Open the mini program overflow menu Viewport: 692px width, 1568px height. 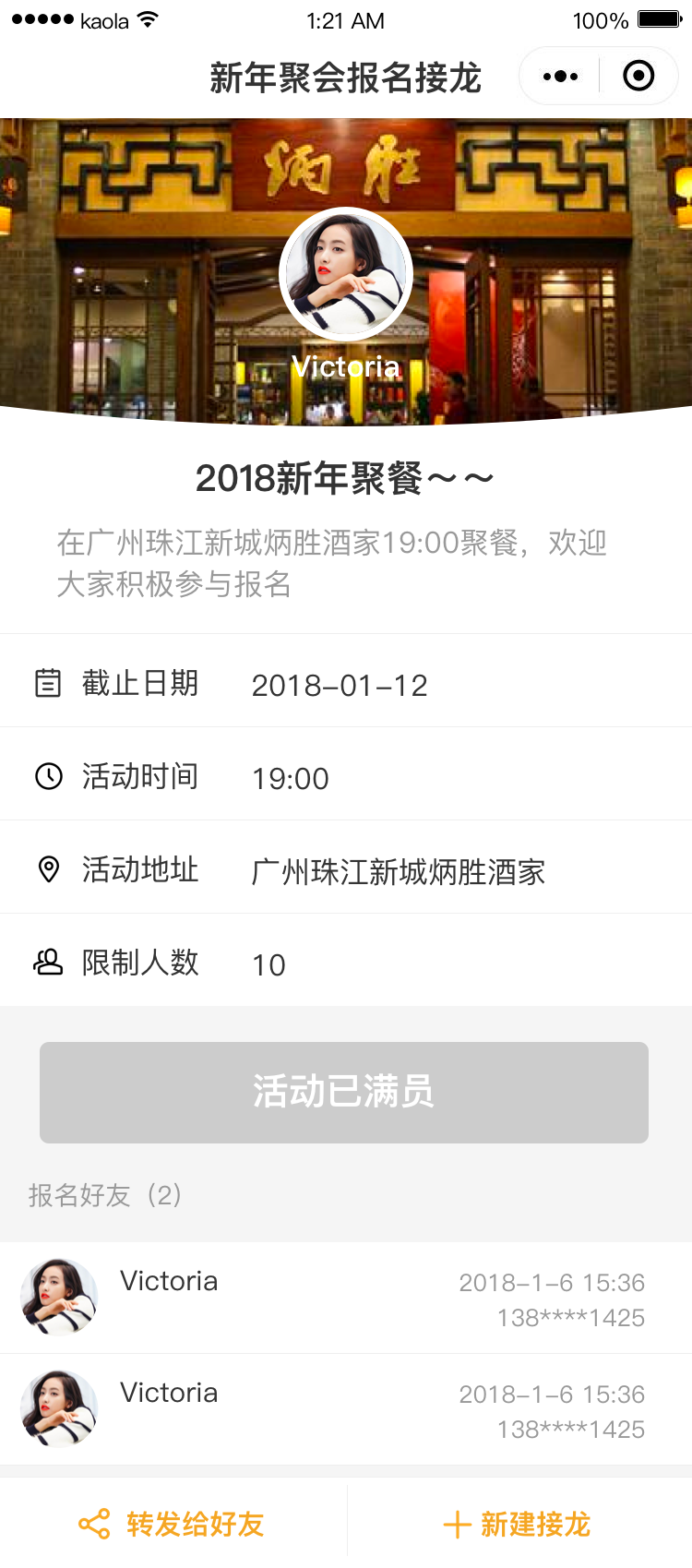point(560,77)
